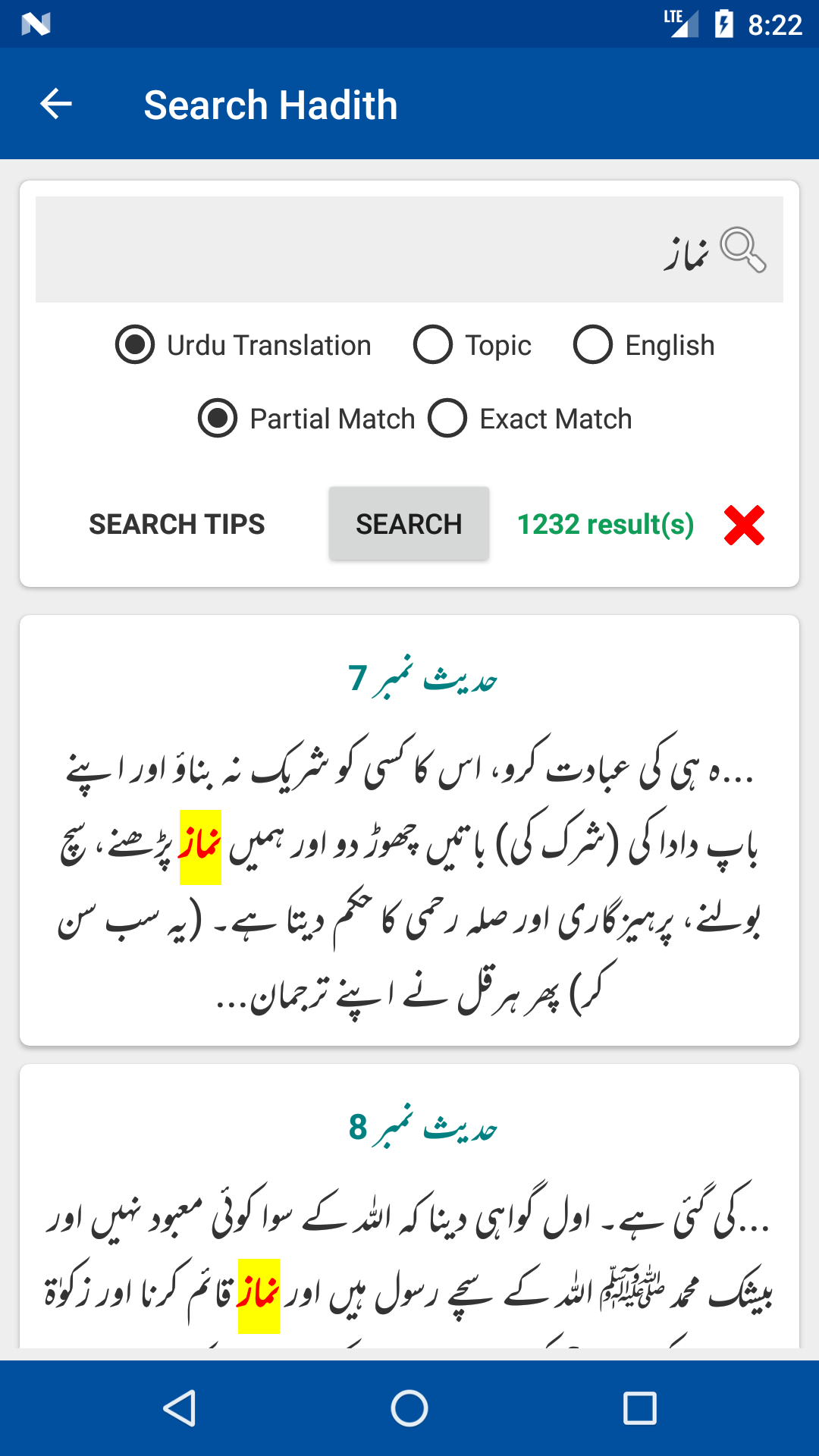
Task: Tap the SEARCH button
Action: [409, 524]
